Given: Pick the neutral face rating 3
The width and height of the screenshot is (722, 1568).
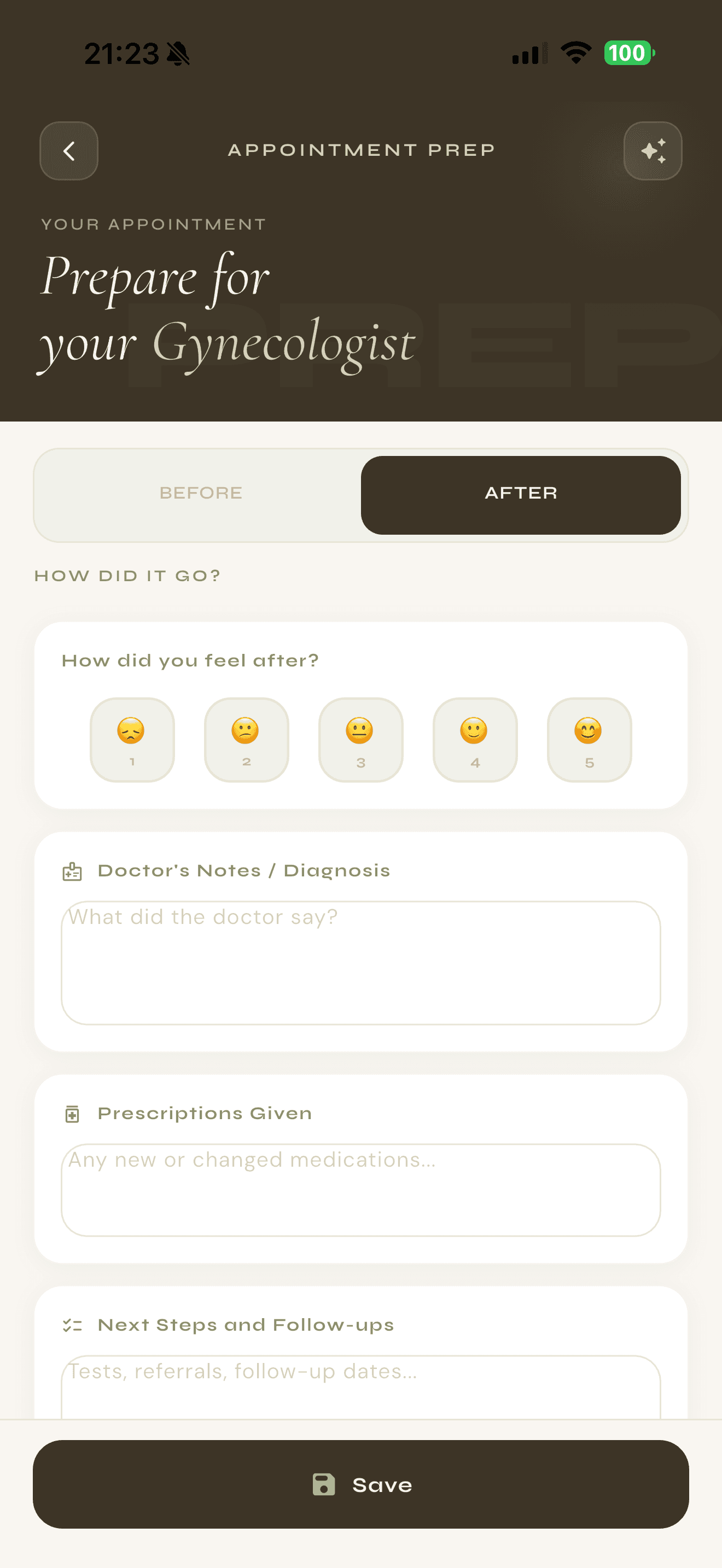Looking at the screenshot, I should 361,740.
